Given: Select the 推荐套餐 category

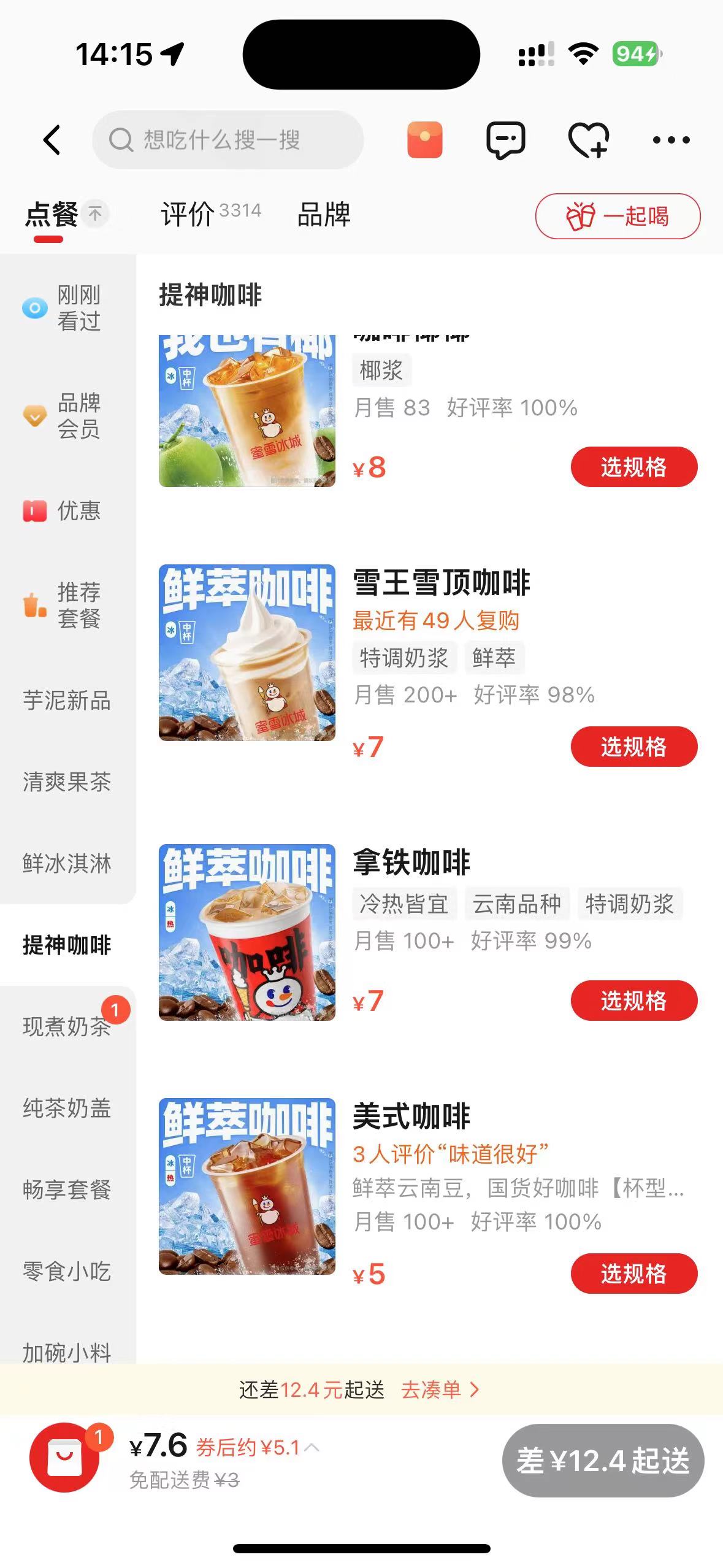Looking at the screenshot, I should 67,605.
